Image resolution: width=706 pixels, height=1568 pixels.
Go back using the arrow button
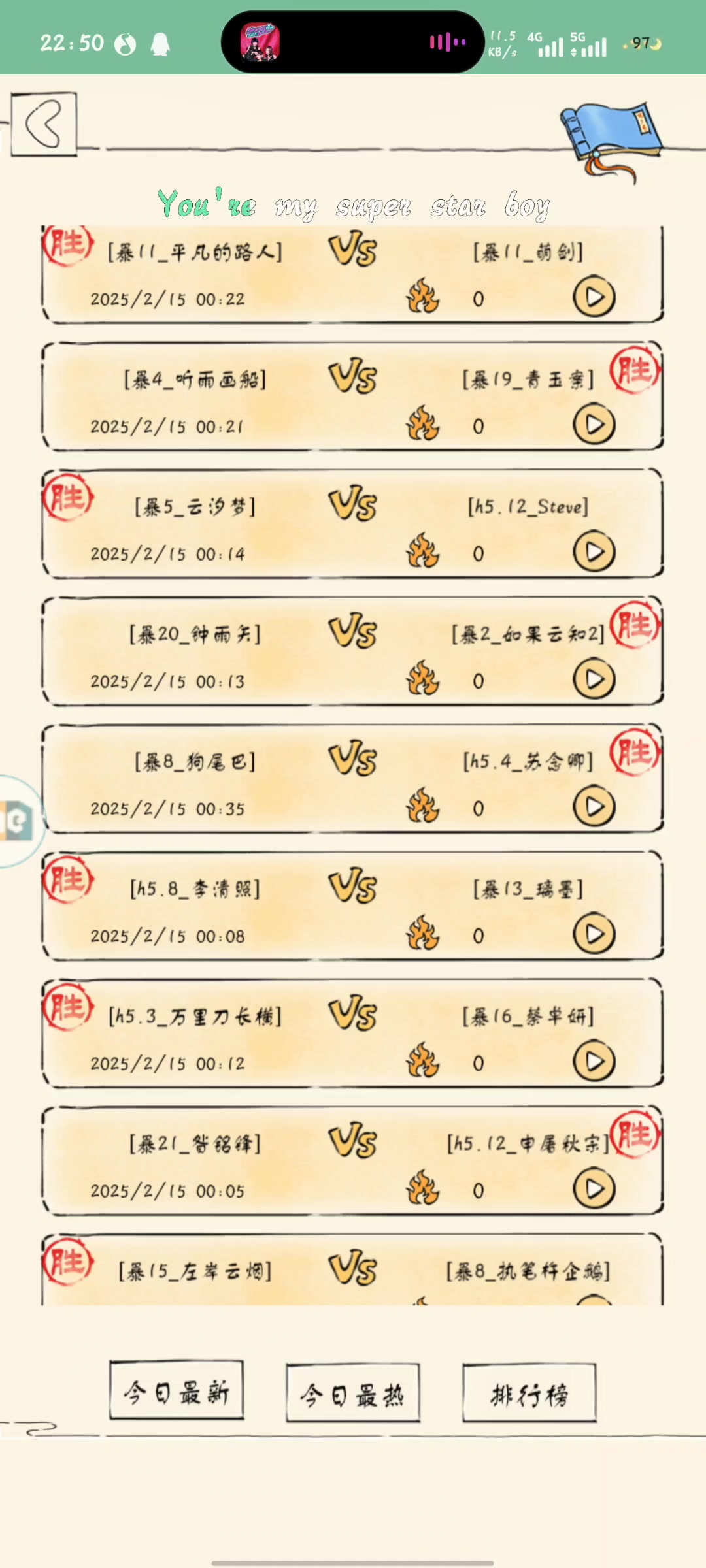click(x=44, y=124)
